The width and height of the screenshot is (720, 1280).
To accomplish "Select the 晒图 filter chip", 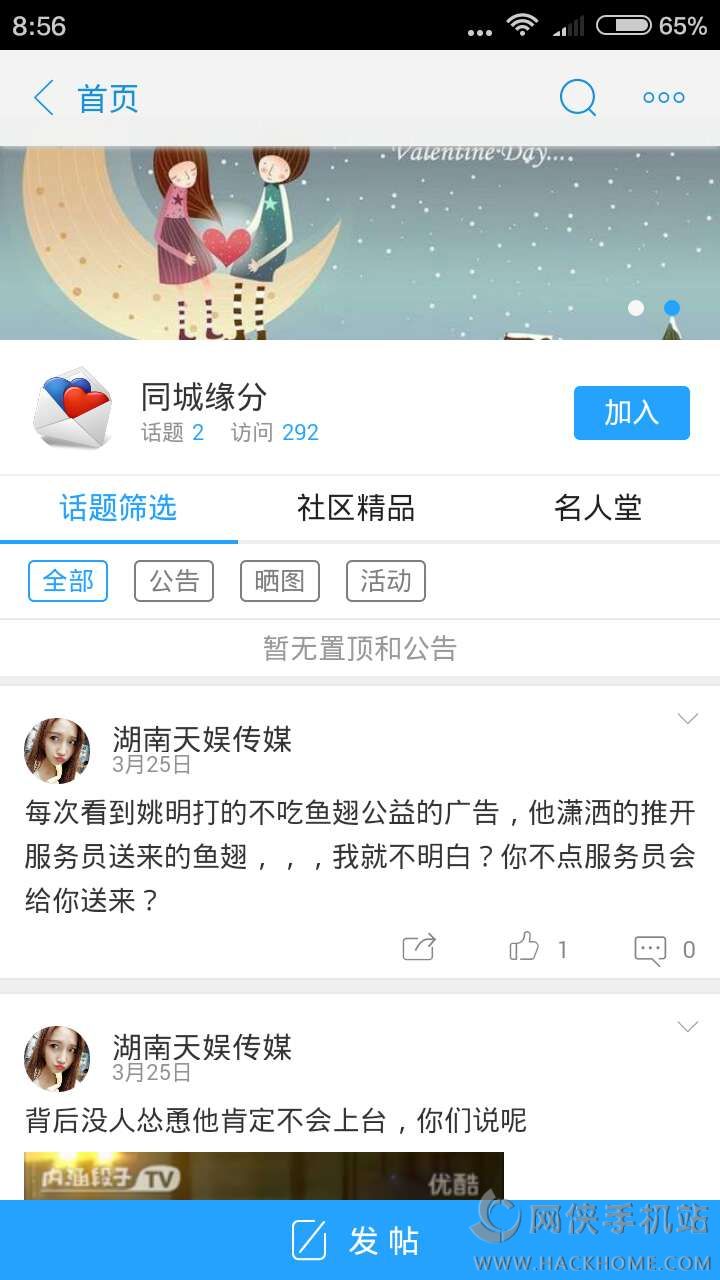I will pyautogui.click(x=280, y=581).
